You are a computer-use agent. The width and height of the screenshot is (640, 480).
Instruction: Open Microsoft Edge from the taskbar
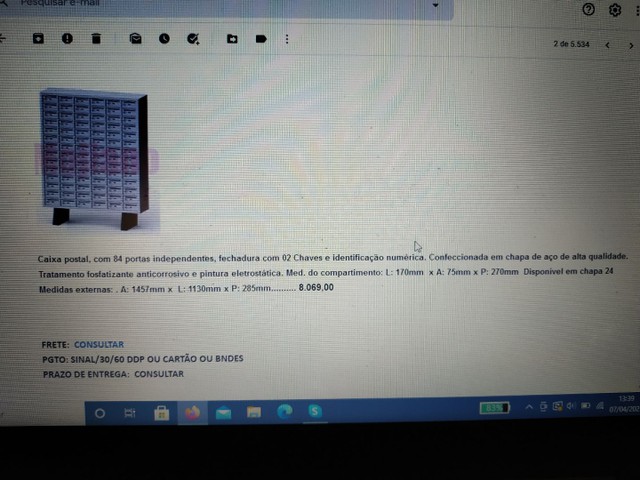point(284,412)
